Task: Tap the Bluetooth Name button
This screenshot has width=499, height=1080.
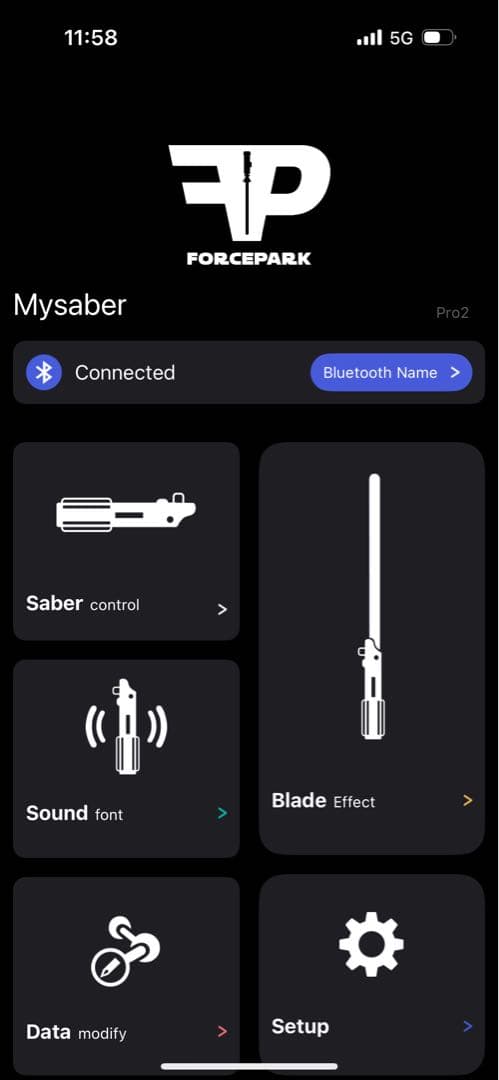Action: 391,373
